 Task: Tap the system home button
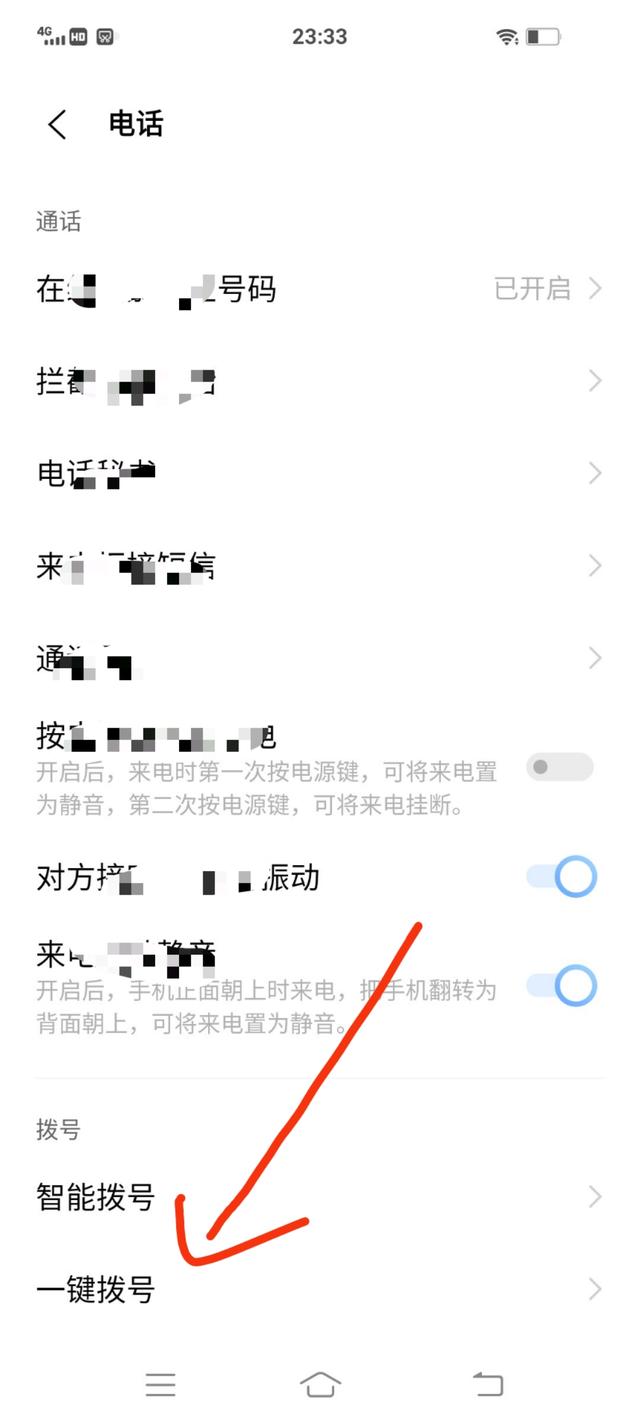320,1384
